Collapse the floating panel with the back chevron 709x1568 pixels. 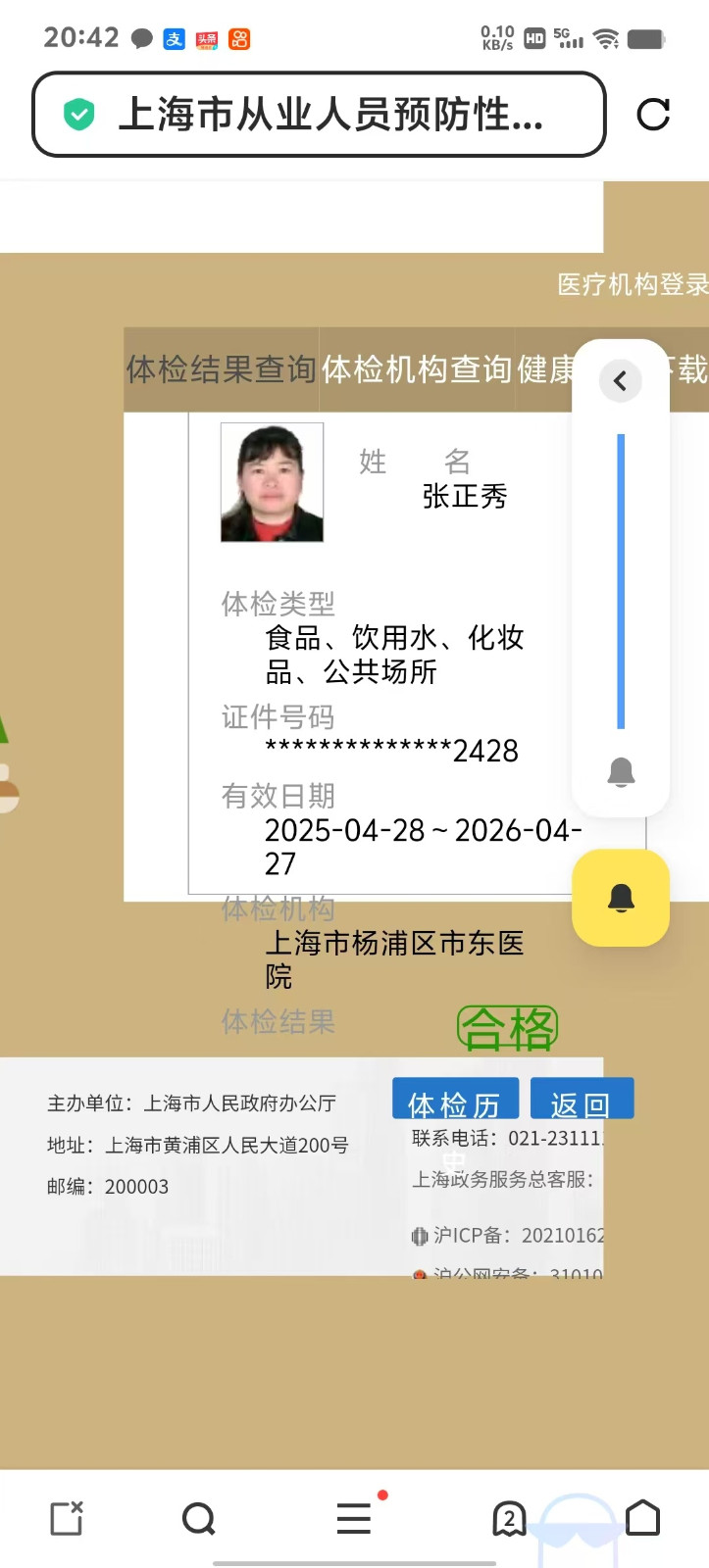tap(620, 380)
